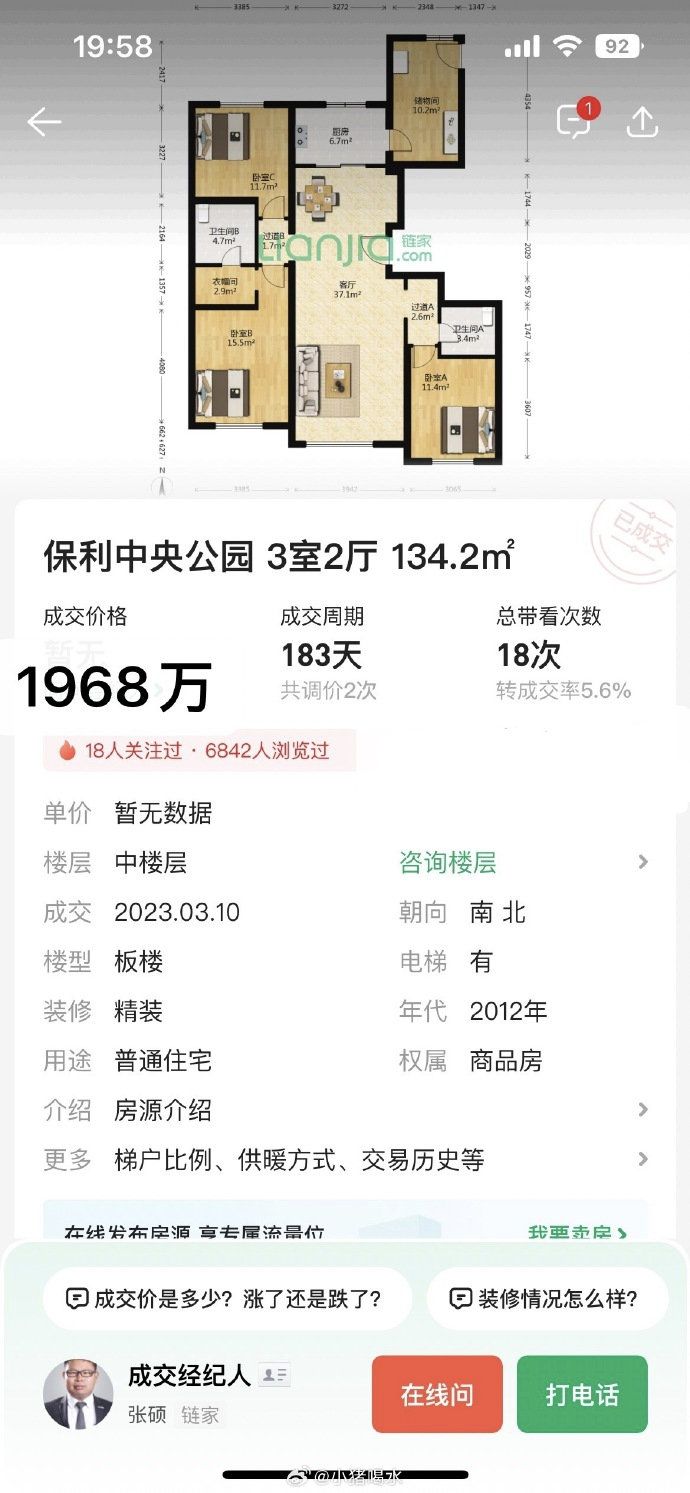
Task: Tap 在线问 button
Action: click(437, 1394)
